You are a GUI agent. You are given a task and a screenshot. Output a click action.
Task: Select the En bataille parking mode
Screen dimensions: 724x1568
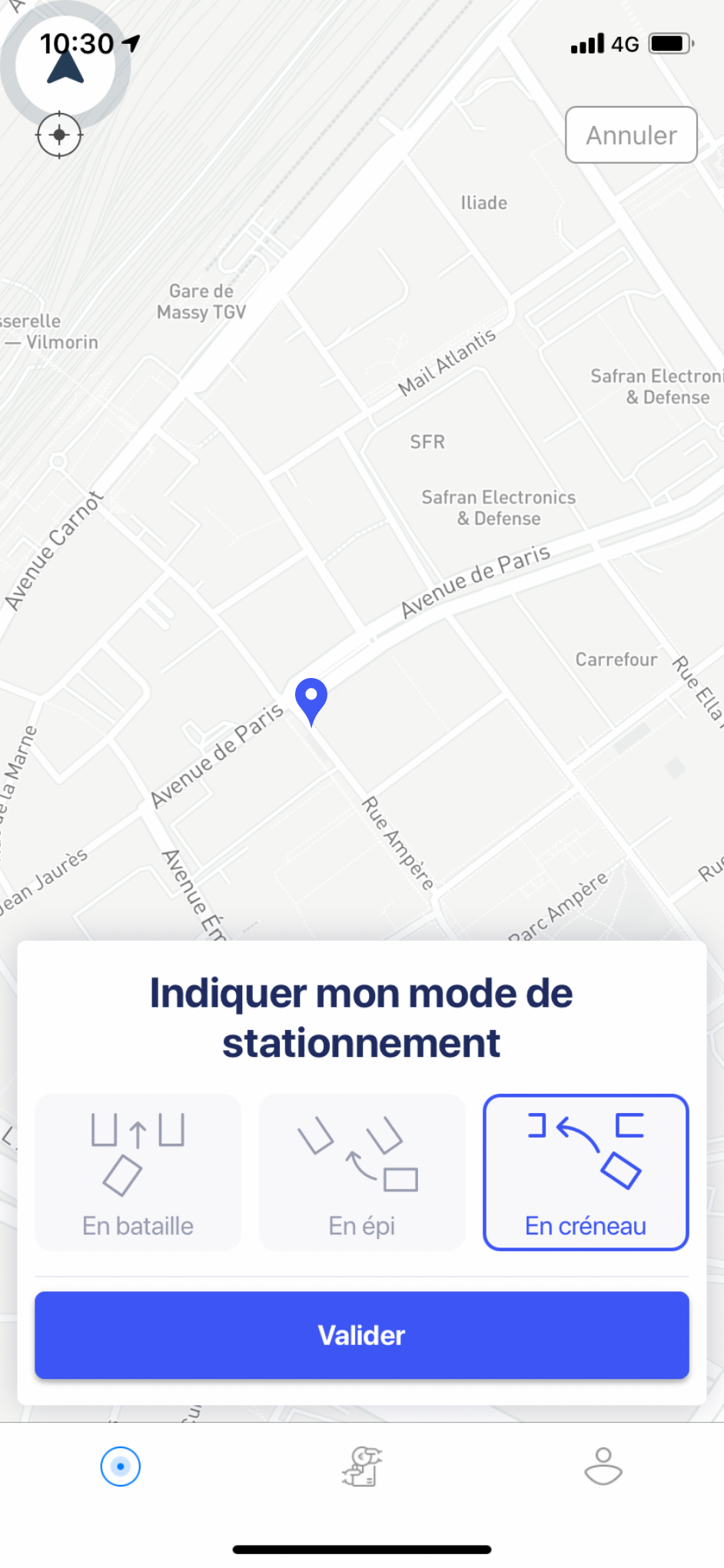pos(138,1171)
